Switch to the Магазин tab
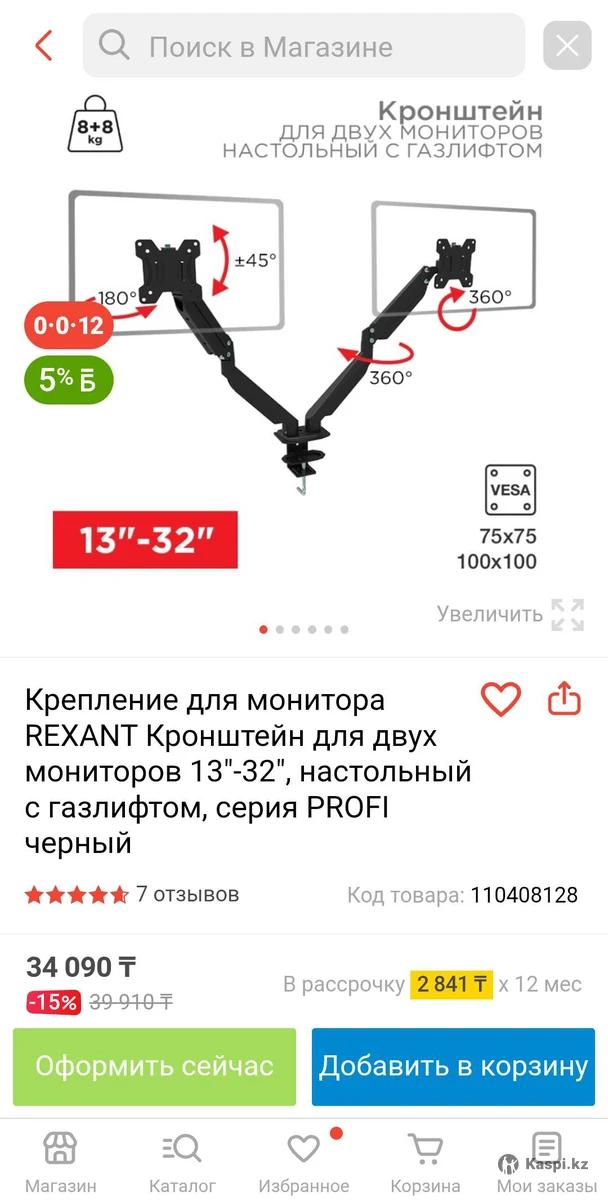The image size is (608, 1200). (60, 1162)
